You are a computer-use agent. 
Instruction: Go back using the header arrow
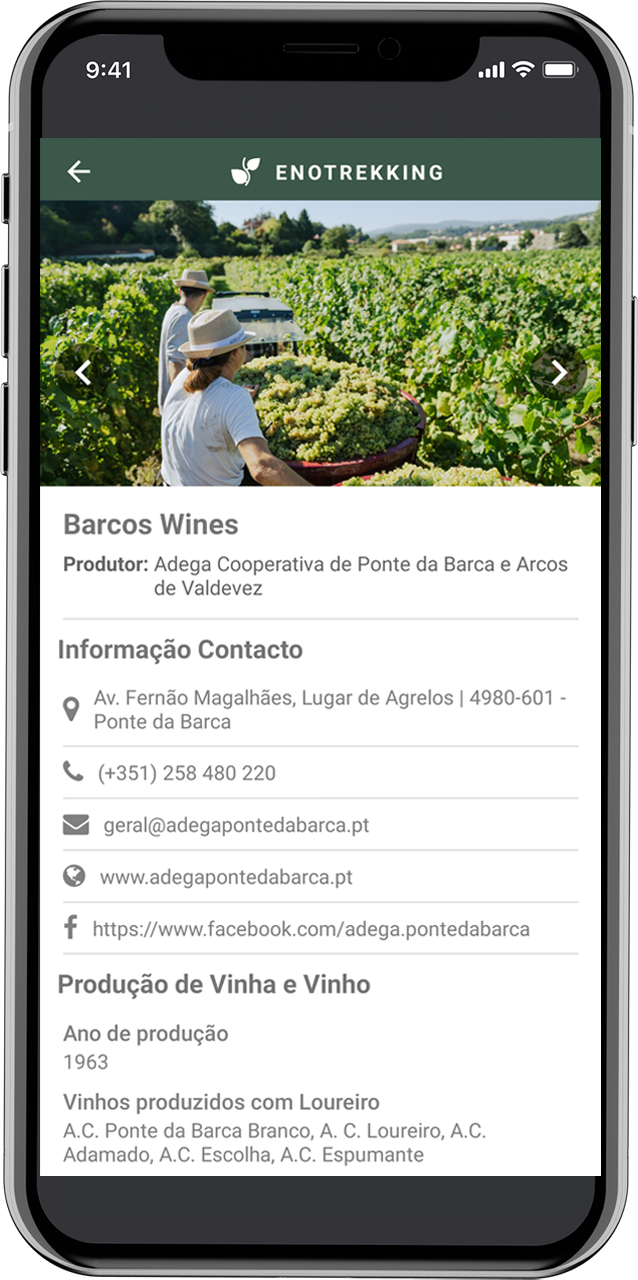tap(79, 172)
